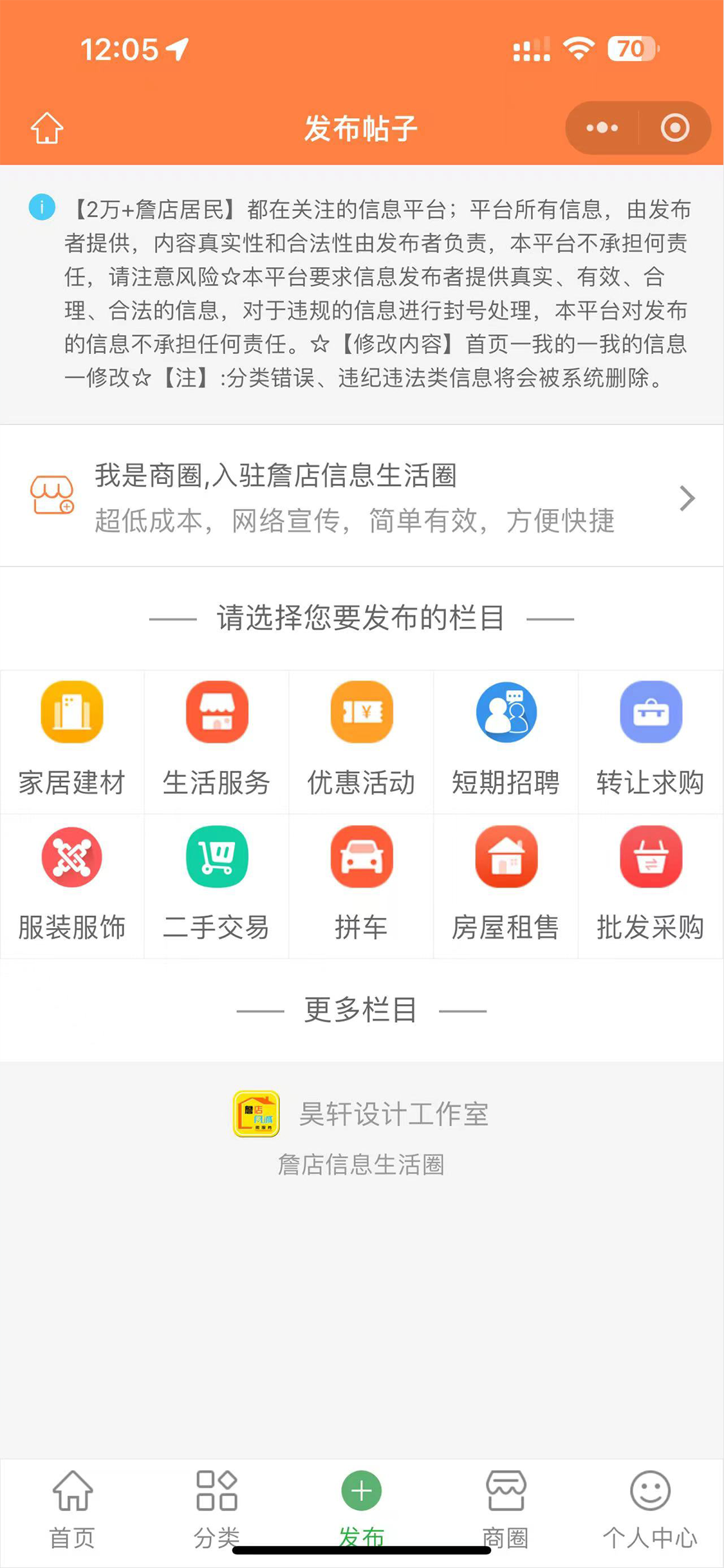Screen dimensions: 724x1568
Task: Pick the 优惠活动 category
Action: pyautogui.click(x=362, y=740)
